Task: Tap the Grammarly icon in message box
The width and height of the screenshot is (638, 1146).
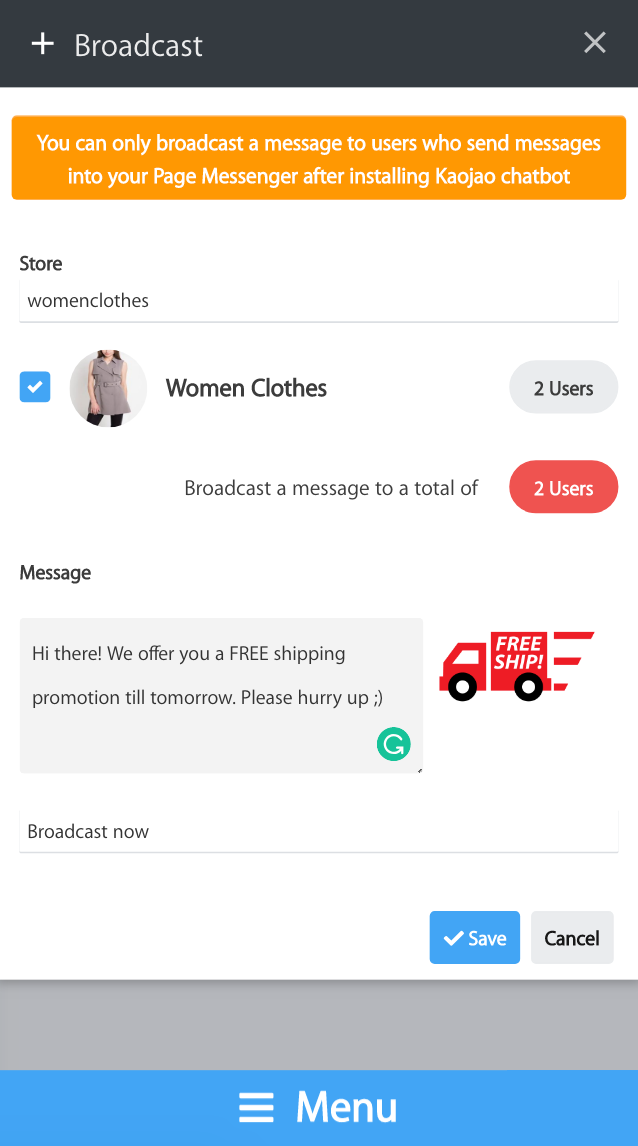Action: (x=394, y=744)
